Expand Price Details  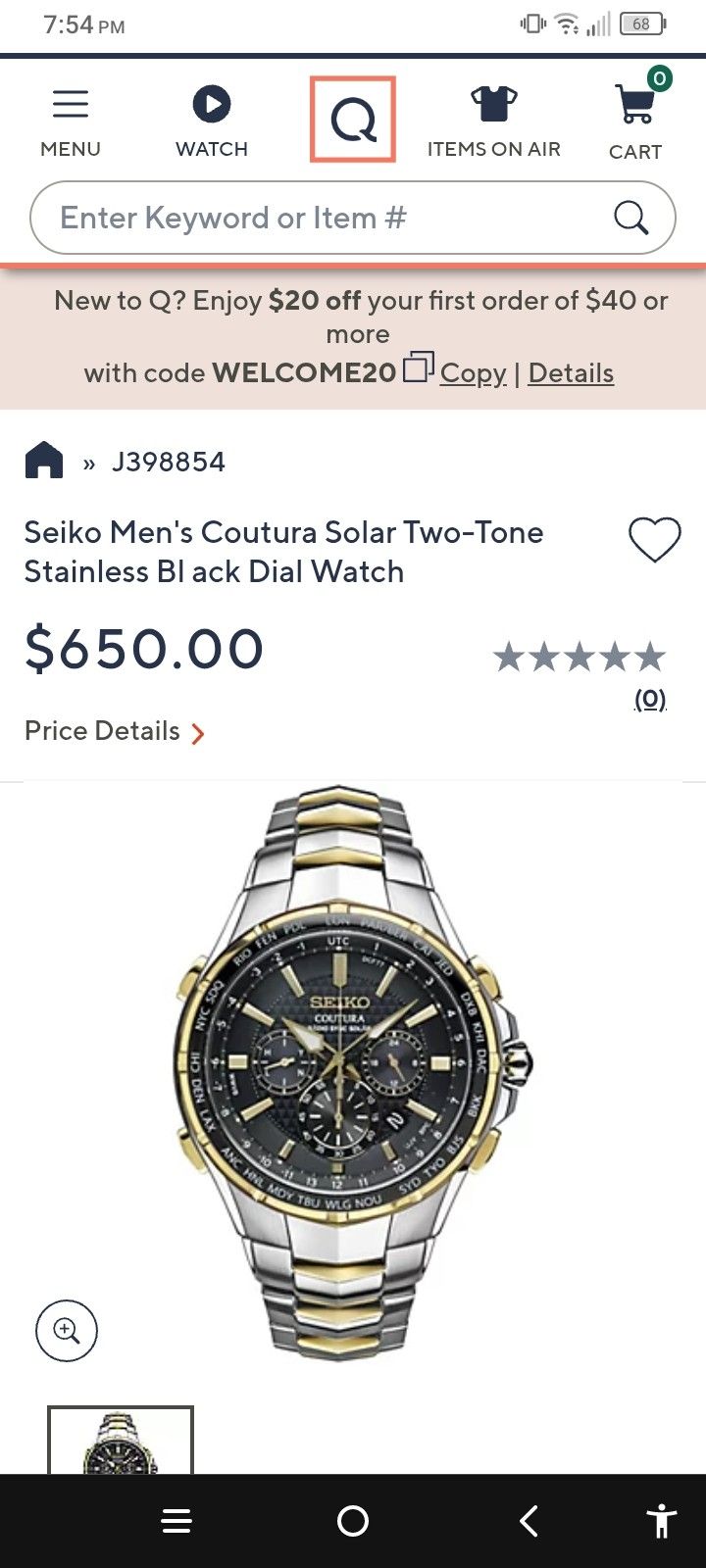pyautogui.click(x=113, y=731)
